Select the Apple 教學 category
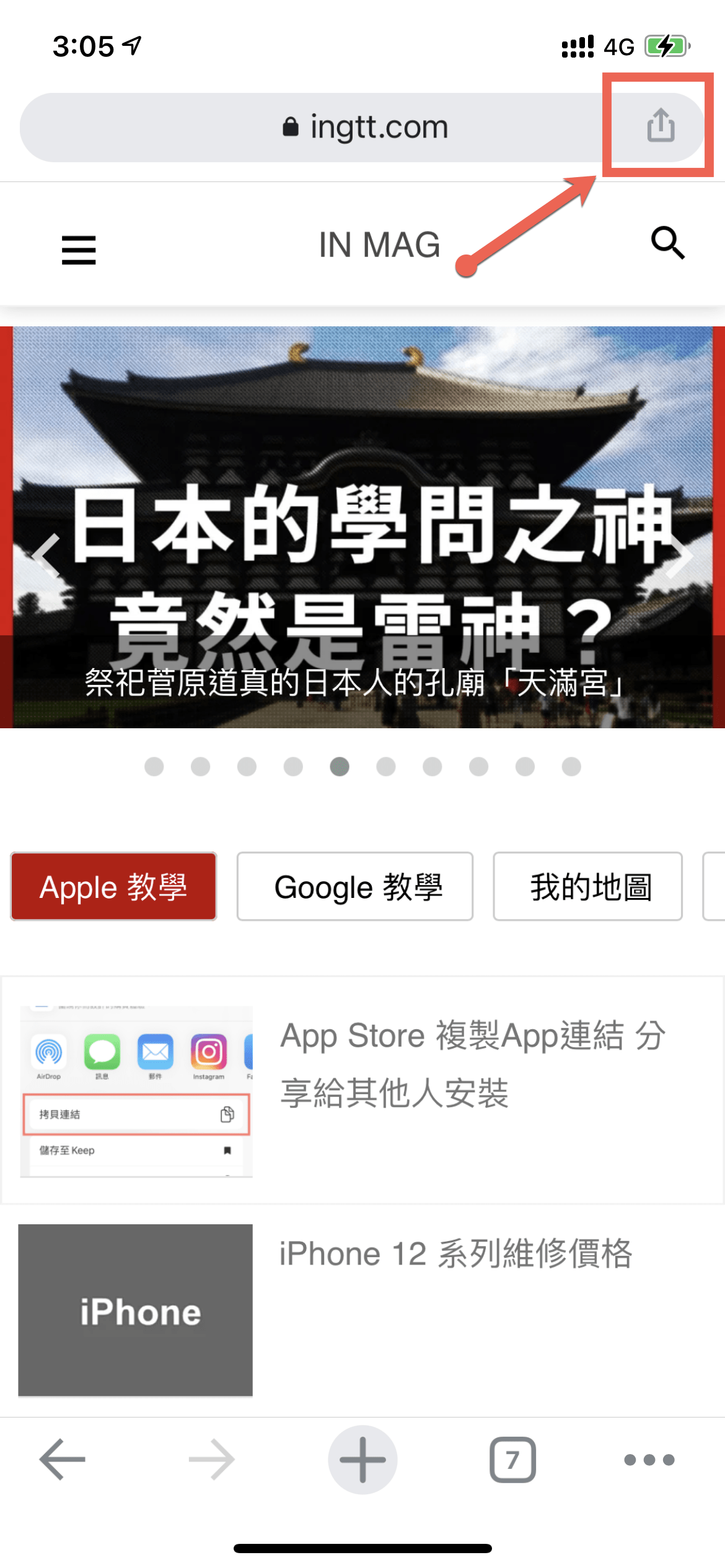 113,886
